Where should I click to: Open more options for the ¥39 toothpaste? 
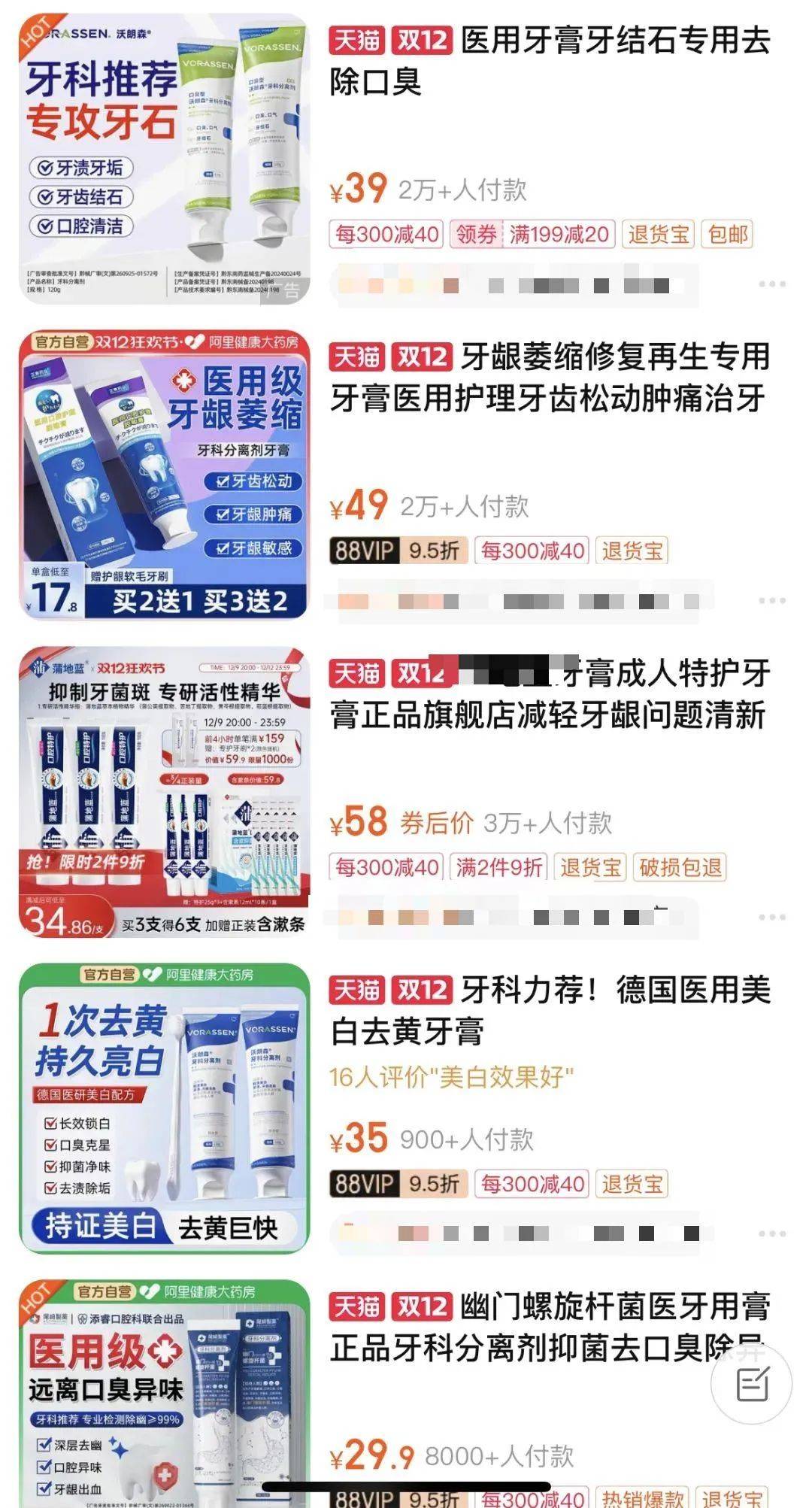coord(772,285)
